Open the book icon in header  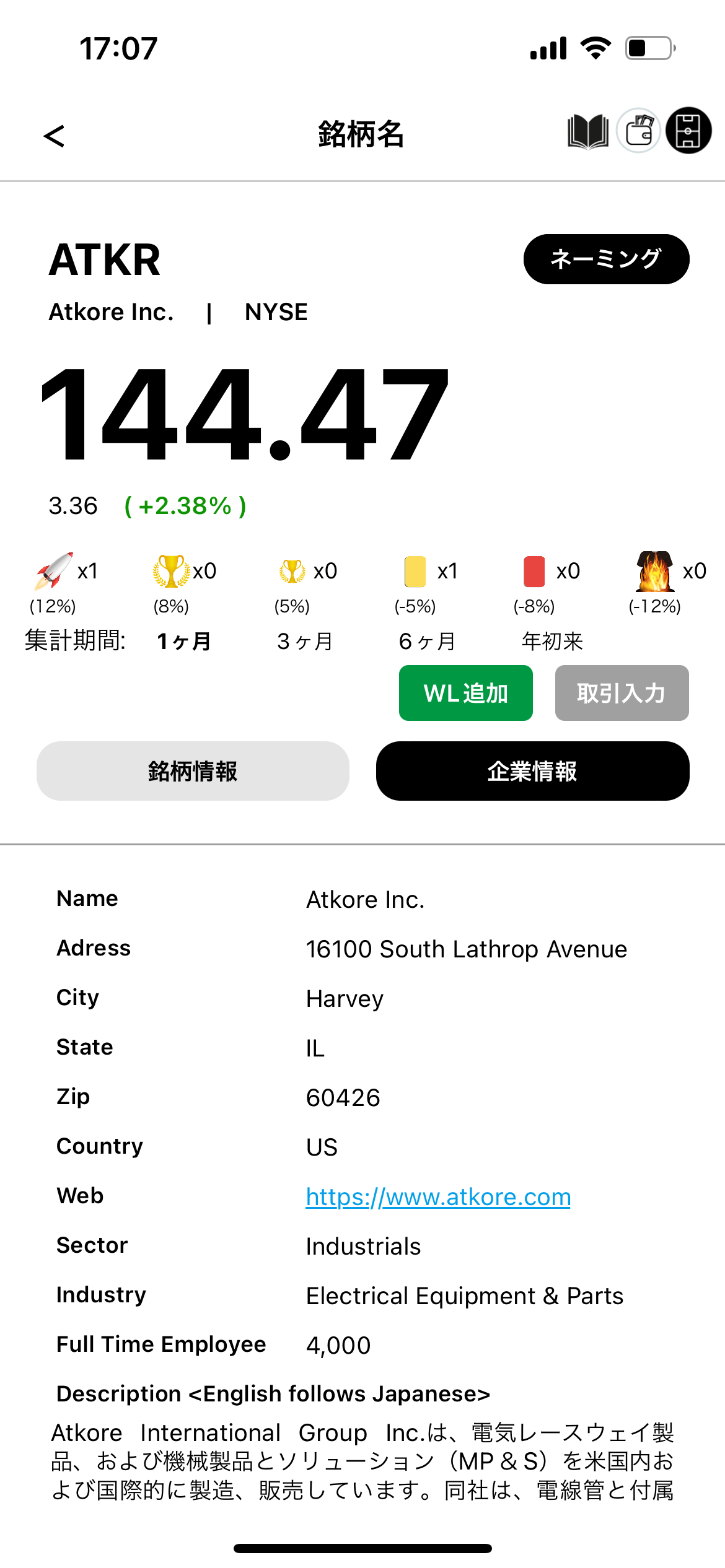tap(588, 132)
